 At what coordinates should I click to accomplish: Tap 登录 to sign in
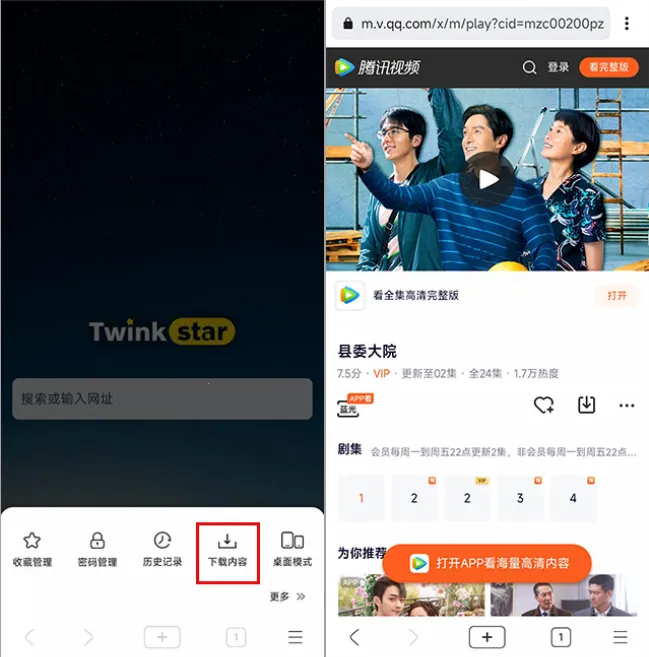(558, 67)
